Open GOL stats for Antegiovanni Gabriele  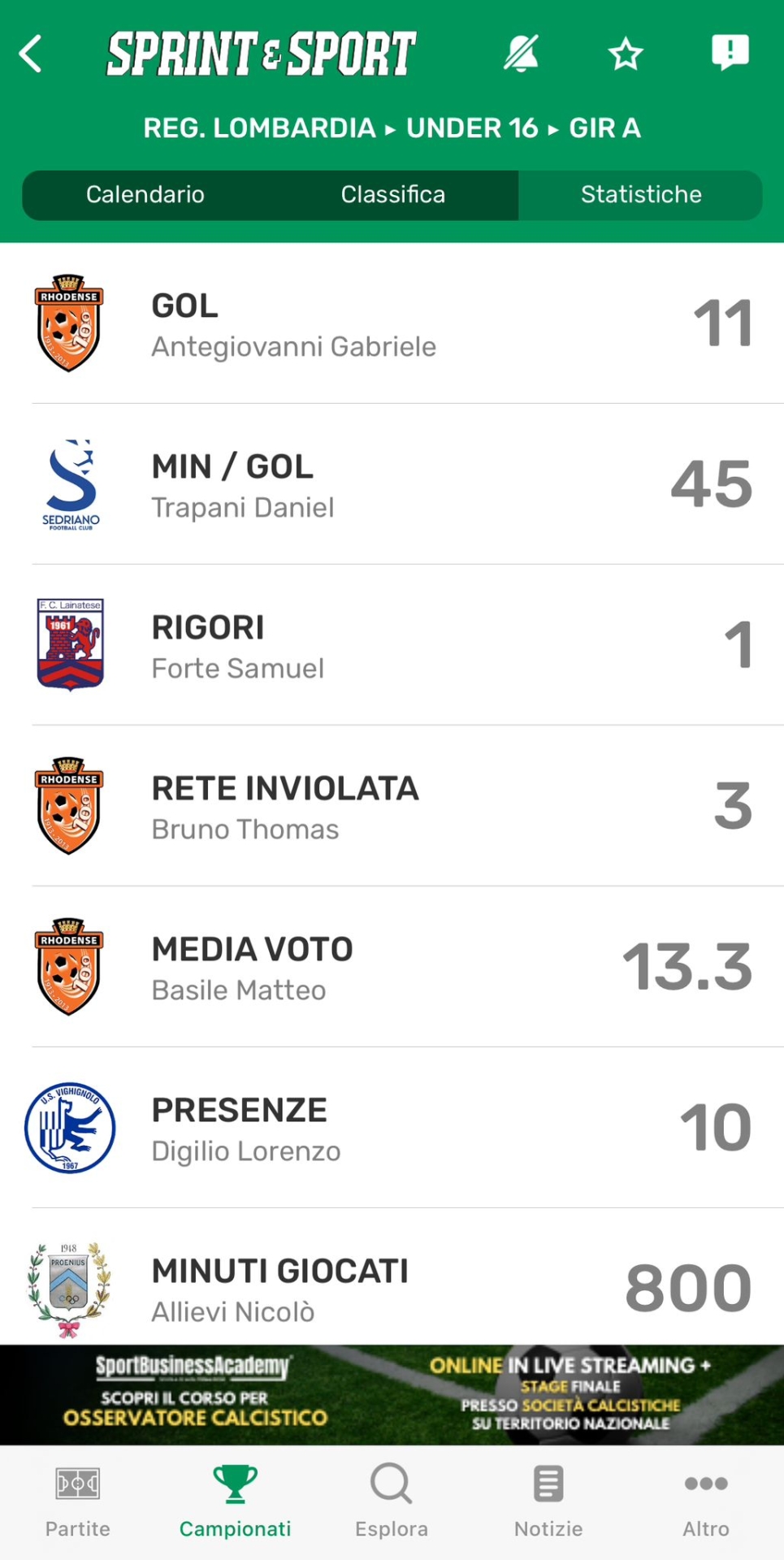point(392,323)
